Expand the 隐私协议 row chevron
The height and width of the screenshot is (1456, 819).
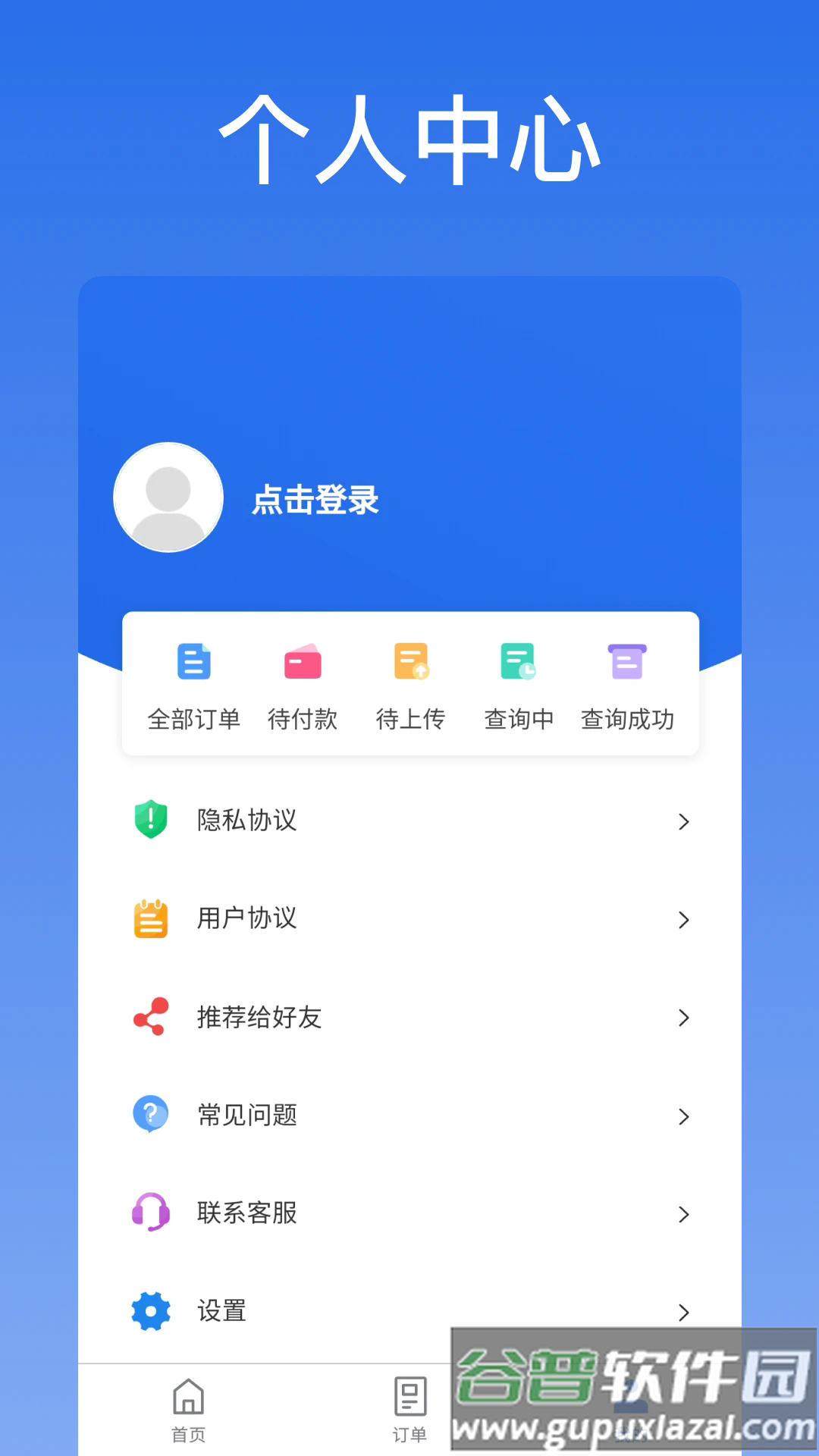(x=683, y=822)
